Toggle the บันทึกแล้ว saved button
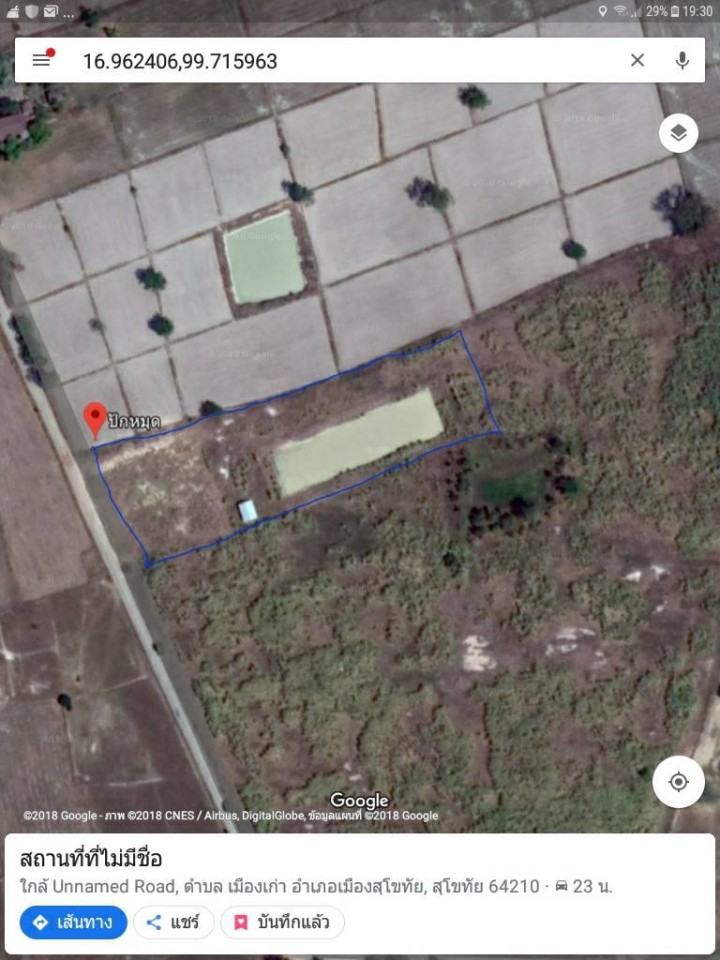 coord(282,922)
